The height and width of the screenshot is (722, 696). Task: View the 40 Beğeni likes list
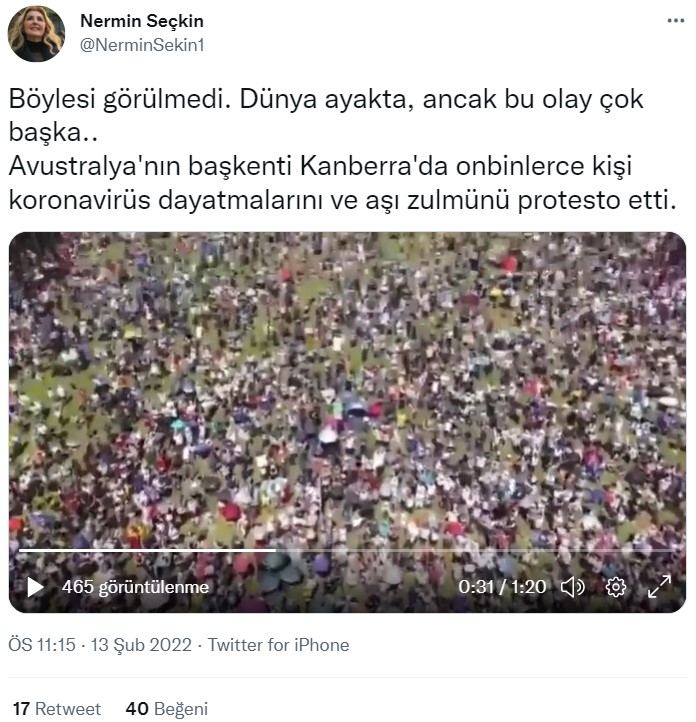167,709
